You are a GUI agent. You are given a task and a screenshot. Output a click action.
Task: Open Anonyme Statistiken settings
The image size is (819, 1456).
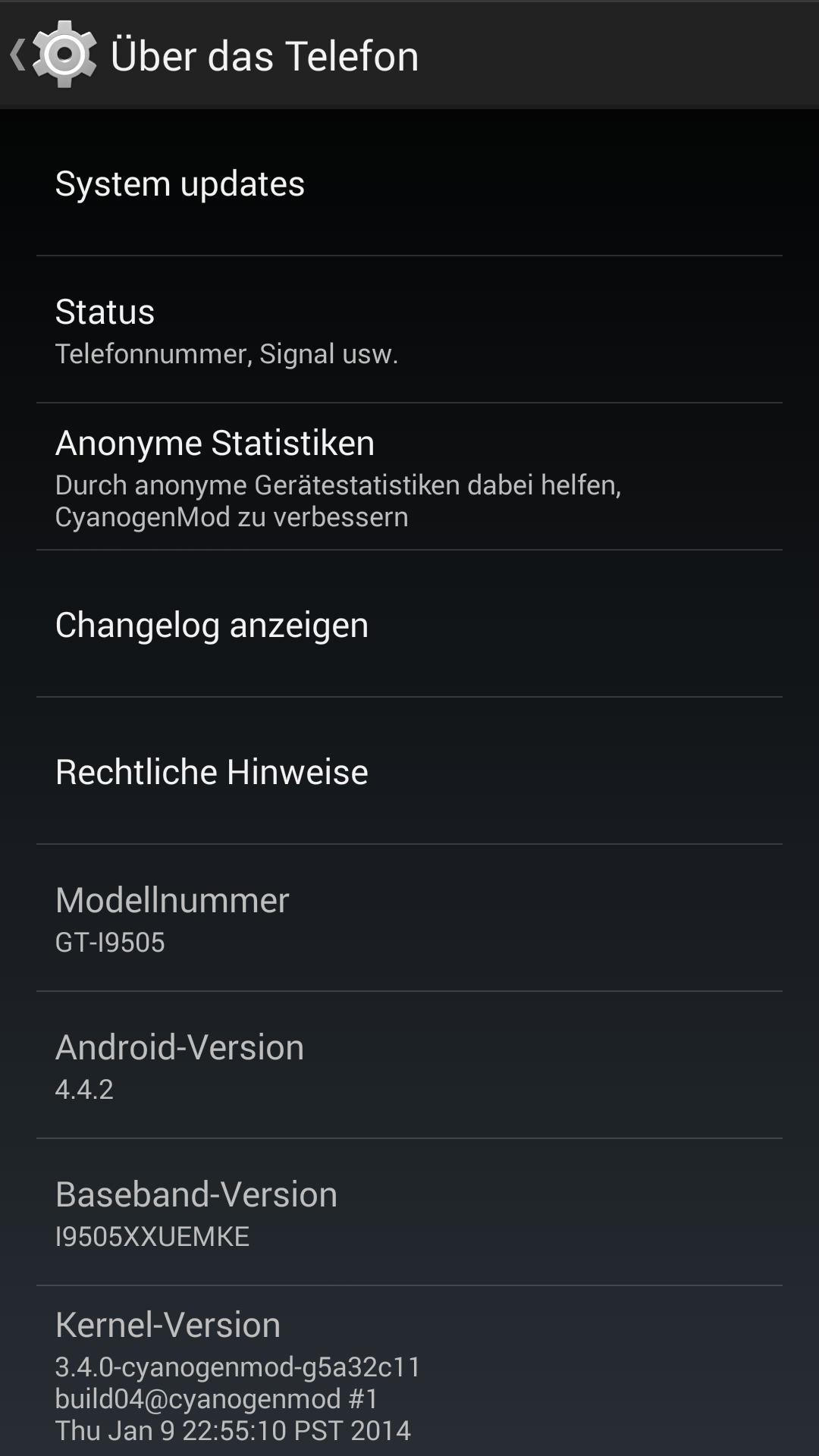409,477
